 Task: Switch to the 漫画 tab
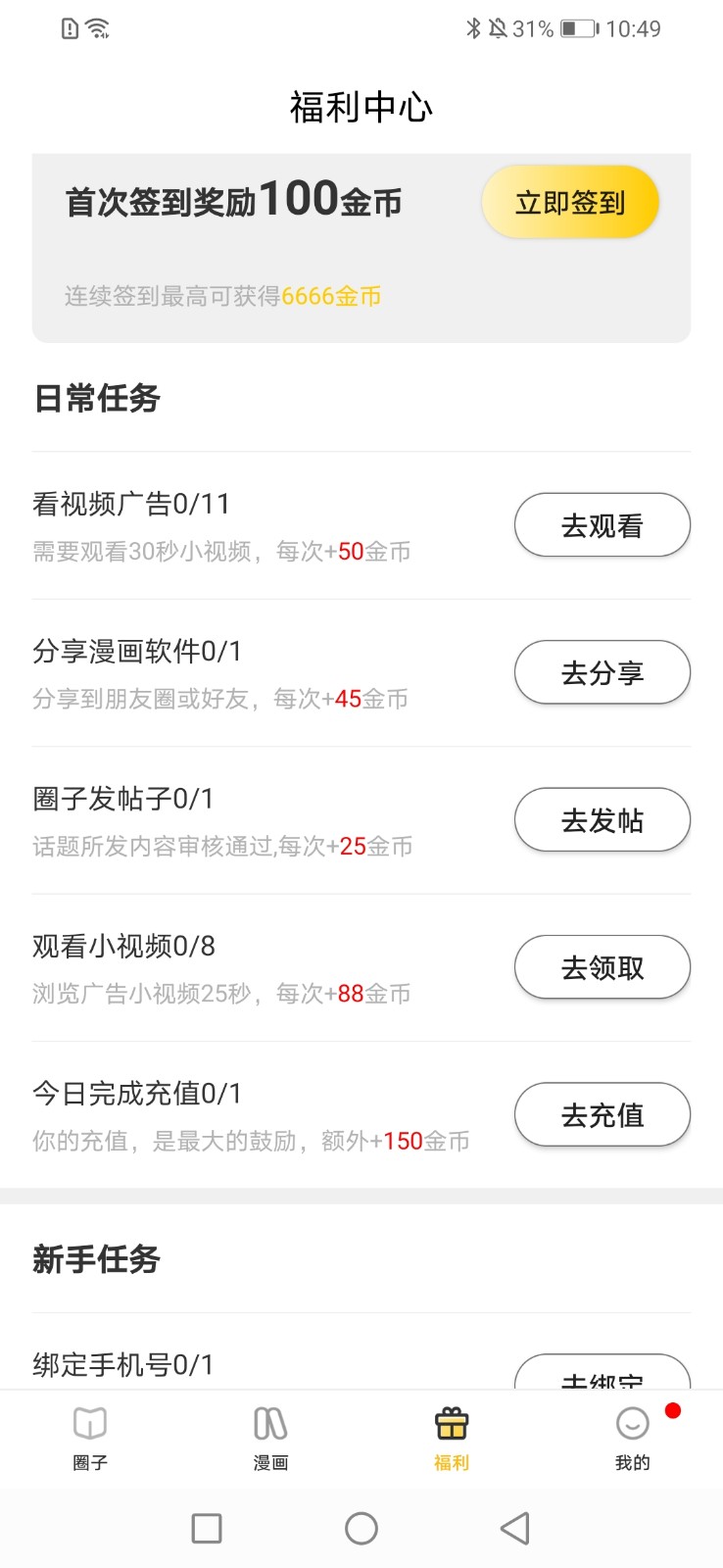[x=270, y=1439]
